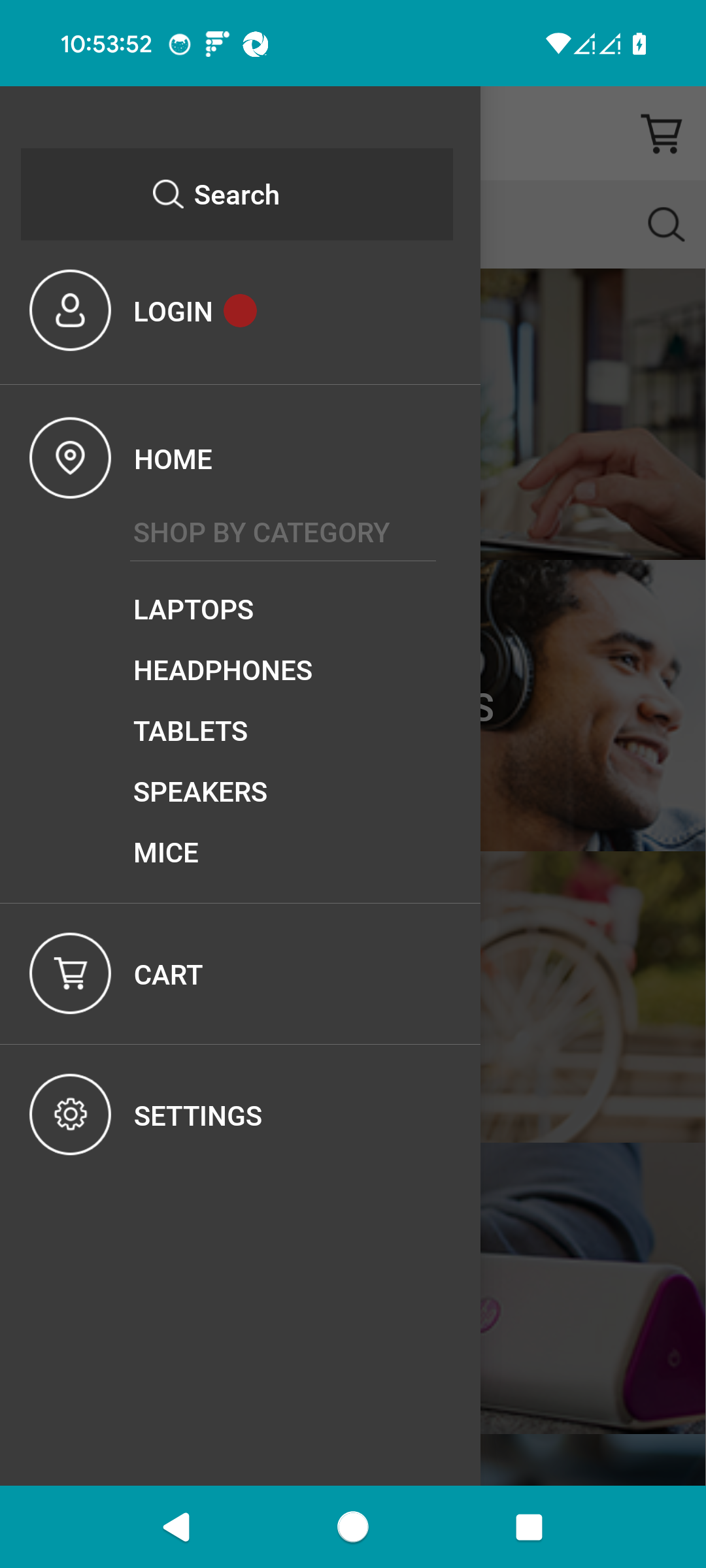Screen dimensions: 706x1568
Task: Choose the Mice category
Action: point(166,853)
